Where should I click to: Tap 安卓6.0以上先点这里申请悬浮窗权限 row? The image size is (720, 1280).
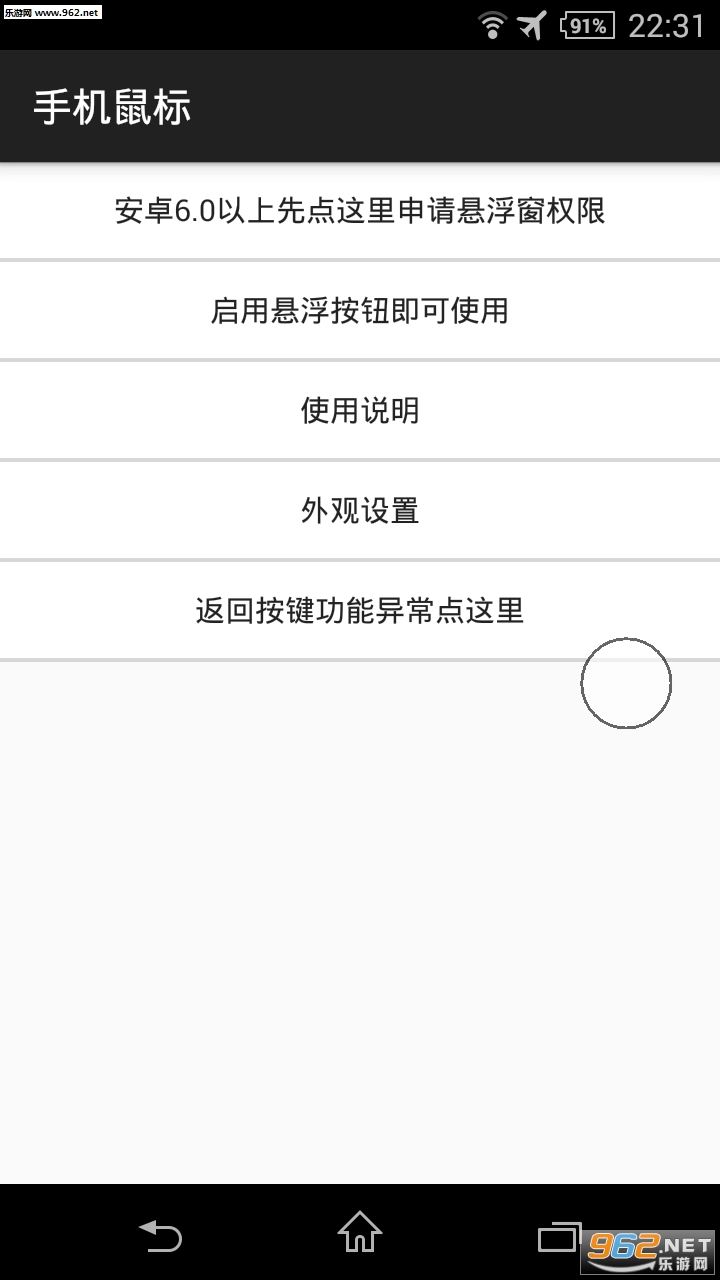(360, 211)
